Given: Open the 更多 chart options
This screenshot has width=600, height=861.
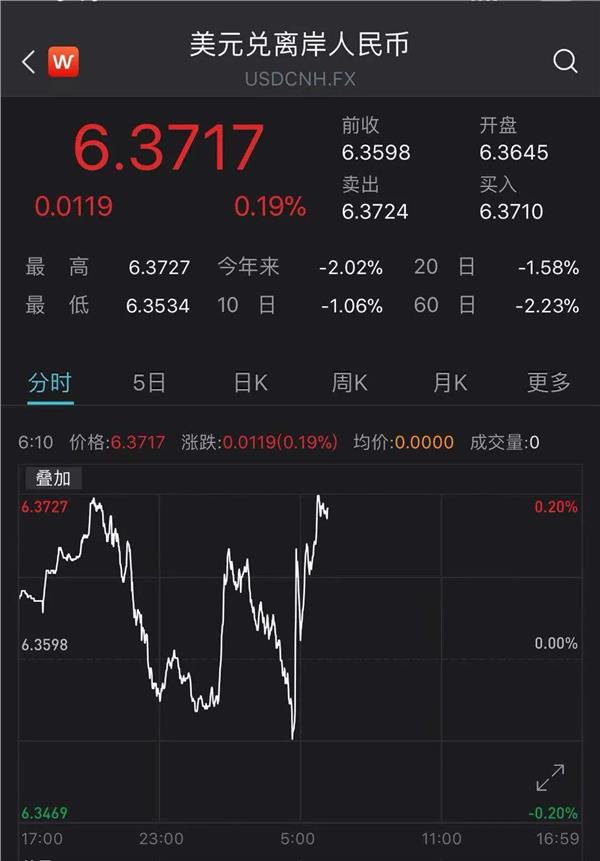Looking at the screenshot, I should [x=549, y=382].
